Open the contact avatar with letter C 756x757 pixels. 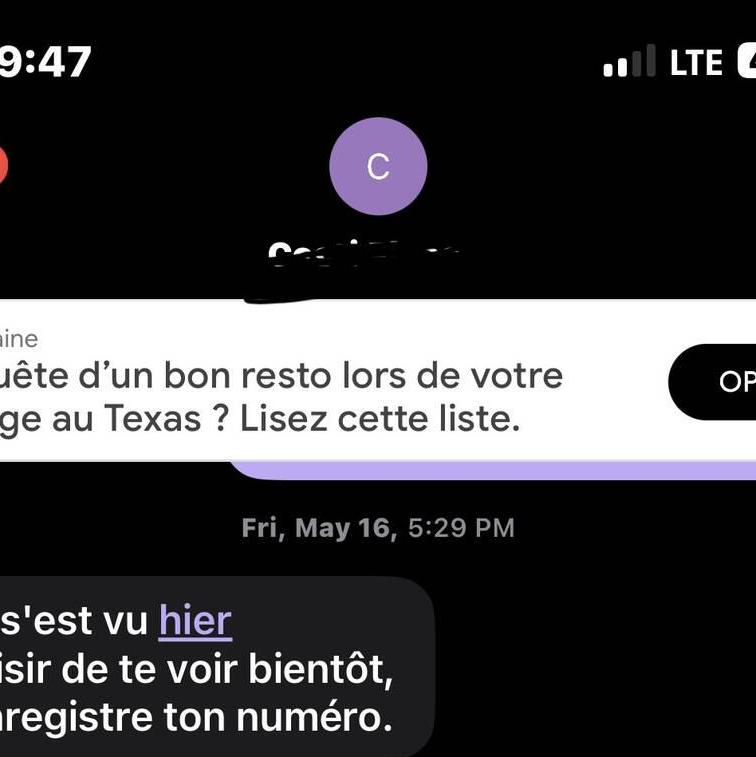click(378, 166)
